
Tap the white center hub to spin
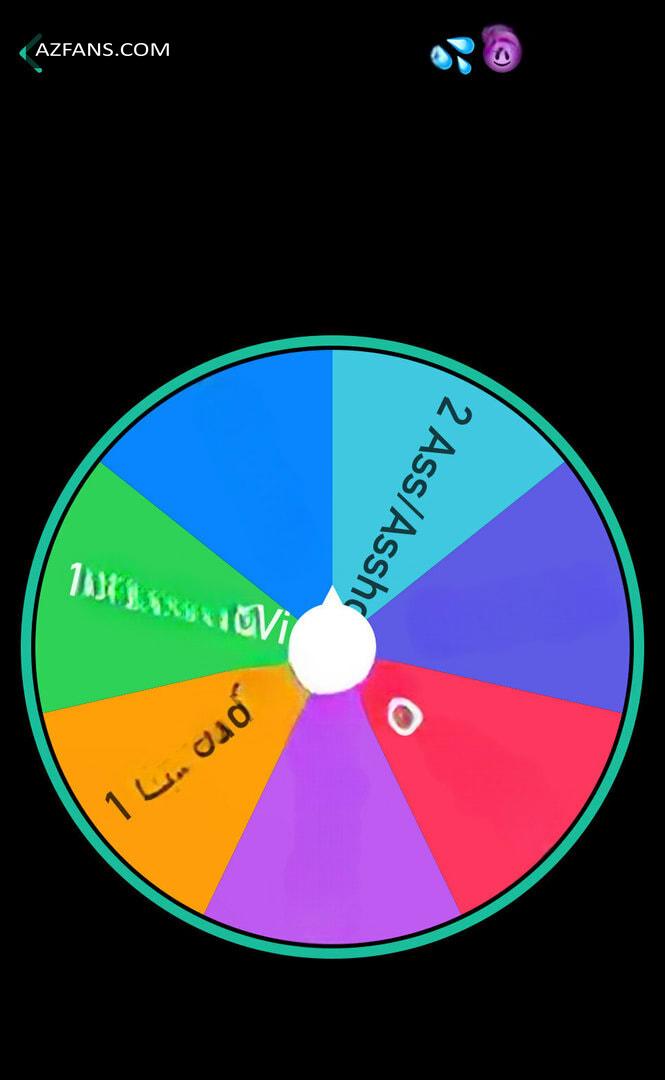[331, 647]
